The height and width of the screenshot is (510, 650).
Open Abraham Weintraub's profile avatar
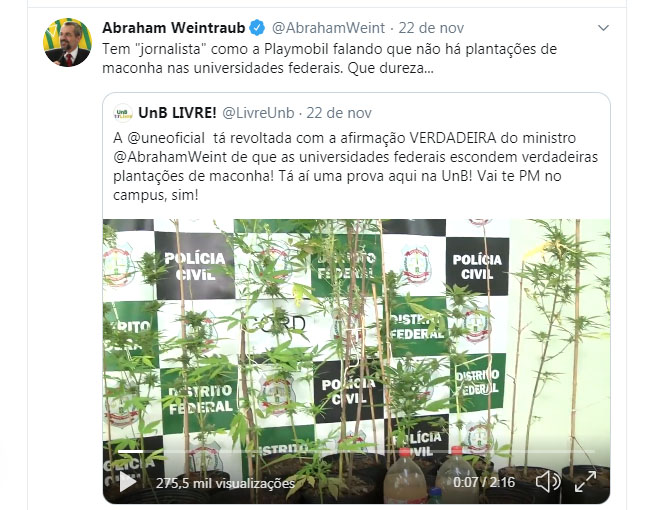(68, 42)
